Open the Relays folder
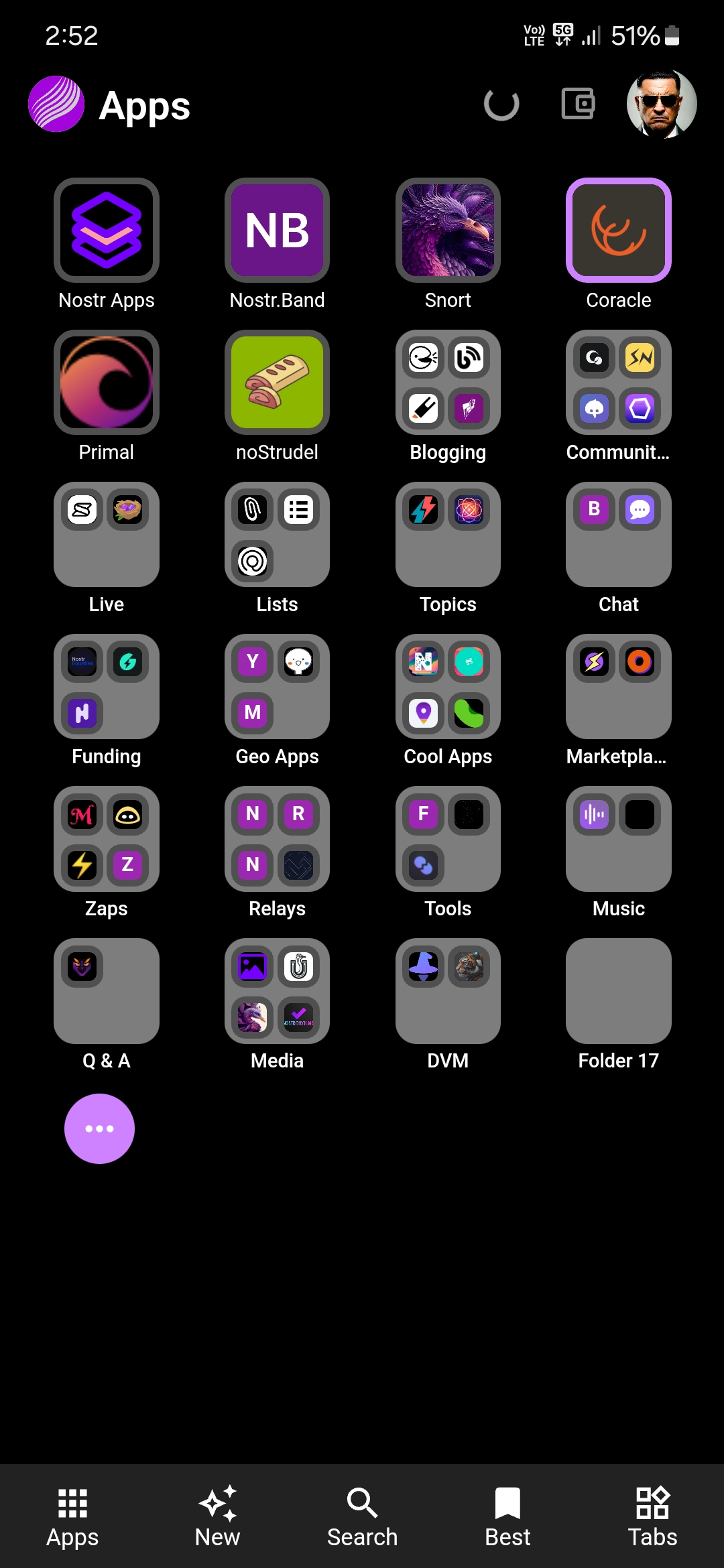The image size is (724, 1568). [x=277, y=838]
